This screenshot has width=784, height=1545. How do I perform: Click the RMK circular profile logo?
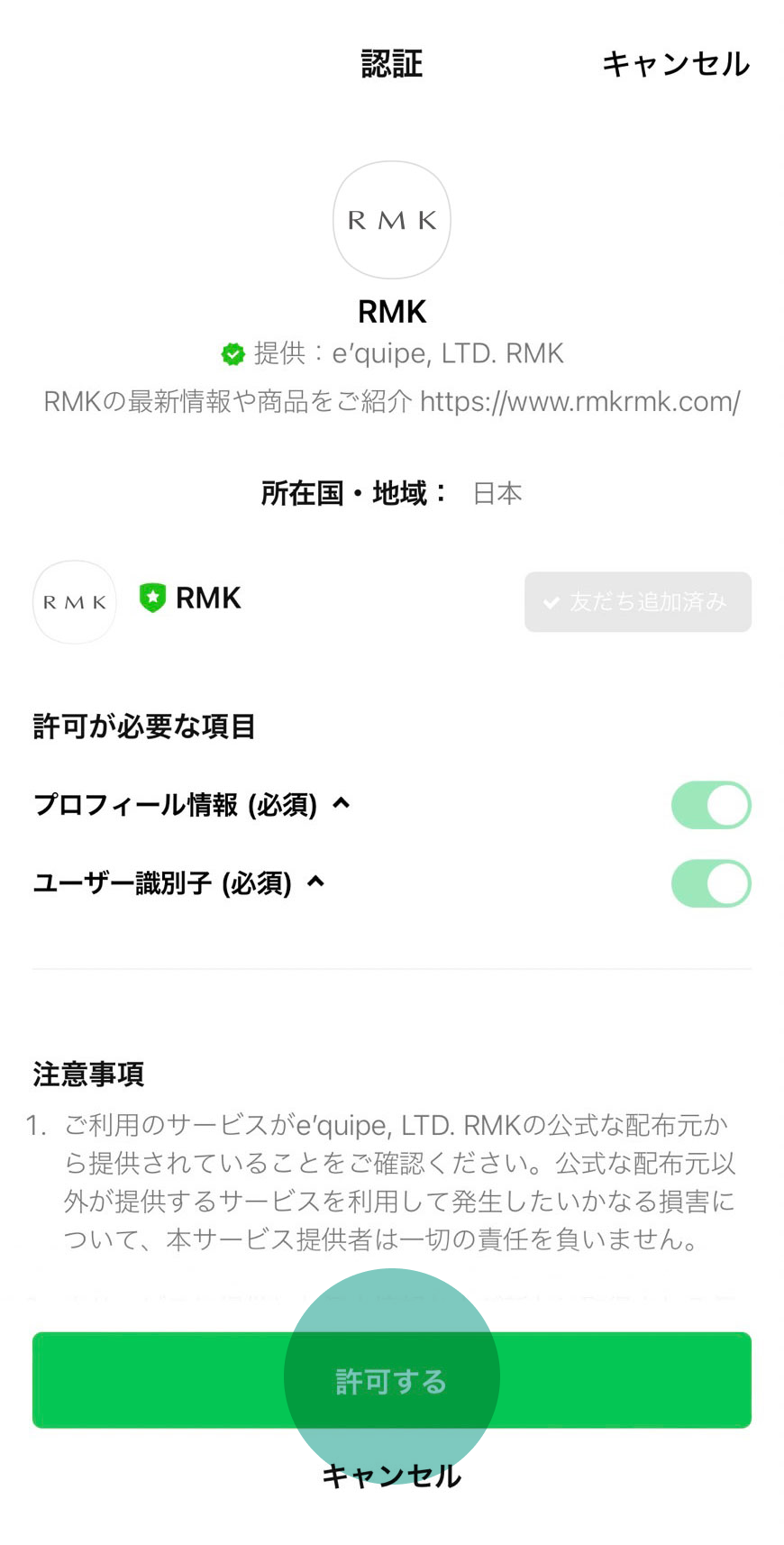(x=391, y=220)
